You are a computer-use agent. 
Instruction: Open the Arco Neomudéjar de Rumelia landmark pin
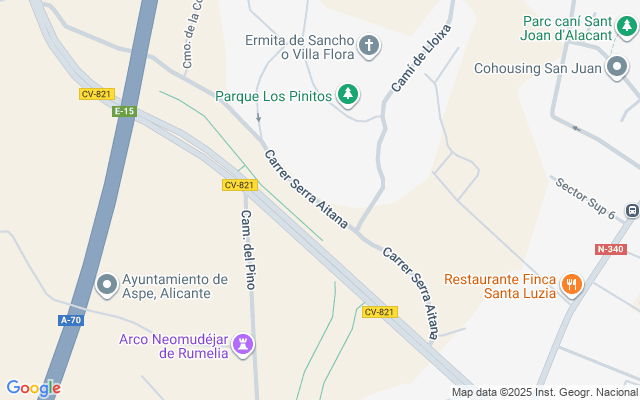pos(241,346)
